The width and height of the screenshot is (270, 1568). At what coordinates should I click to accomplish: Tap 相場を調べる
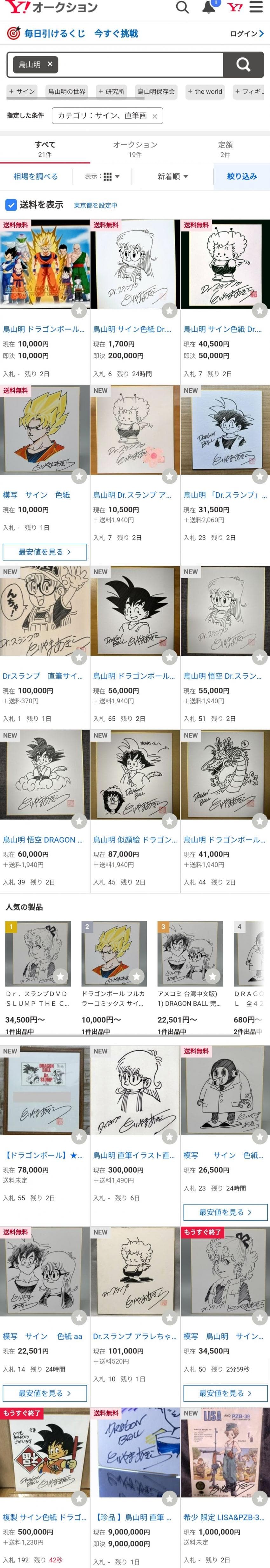tap(36, 176)
